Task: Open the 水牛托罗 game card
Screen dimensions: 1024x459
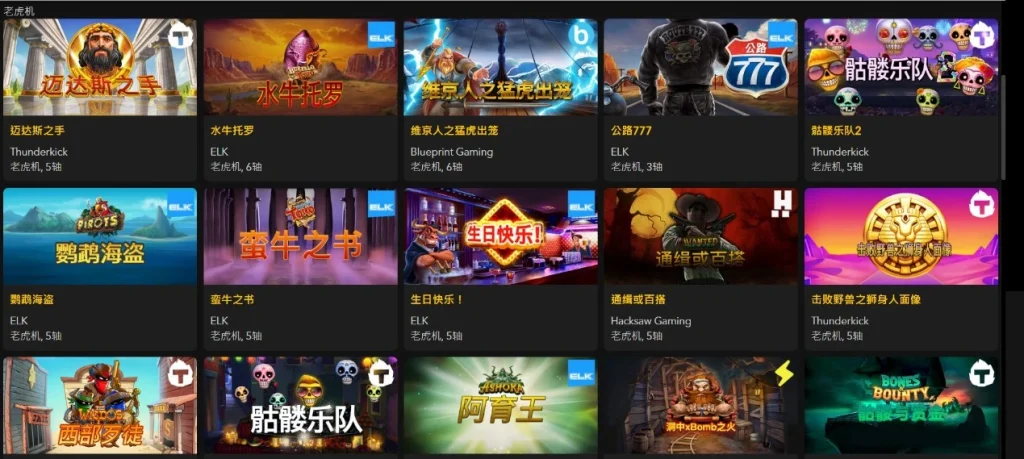Action: coord(300,68)
